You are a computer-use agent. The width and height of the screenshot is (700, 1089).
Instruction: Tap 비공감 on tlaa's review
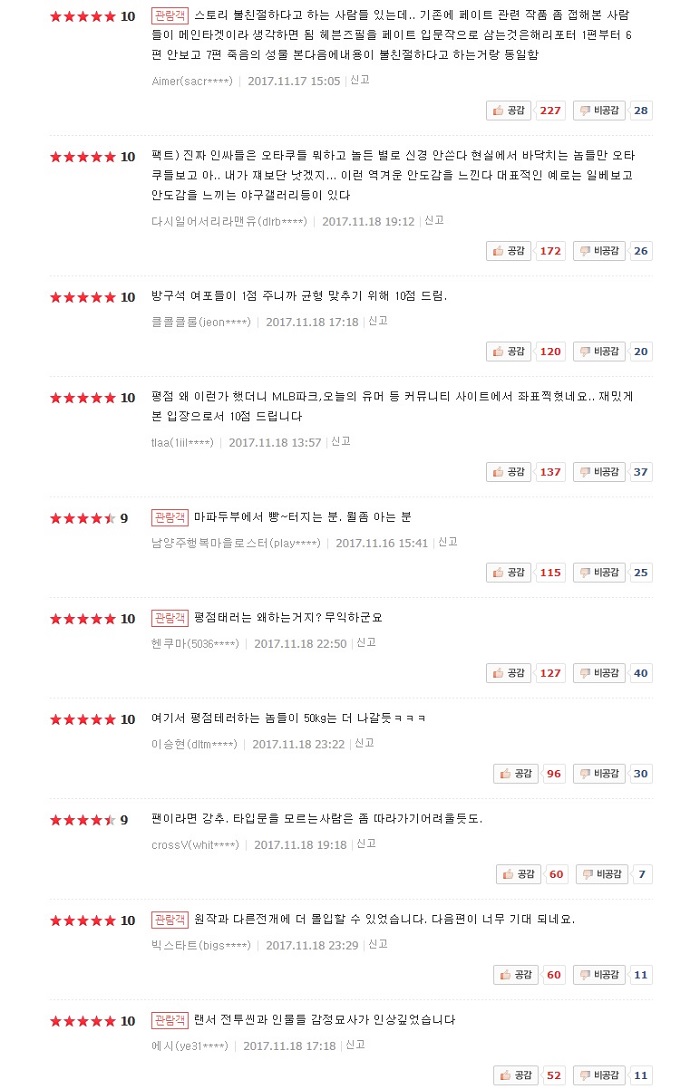599,471
